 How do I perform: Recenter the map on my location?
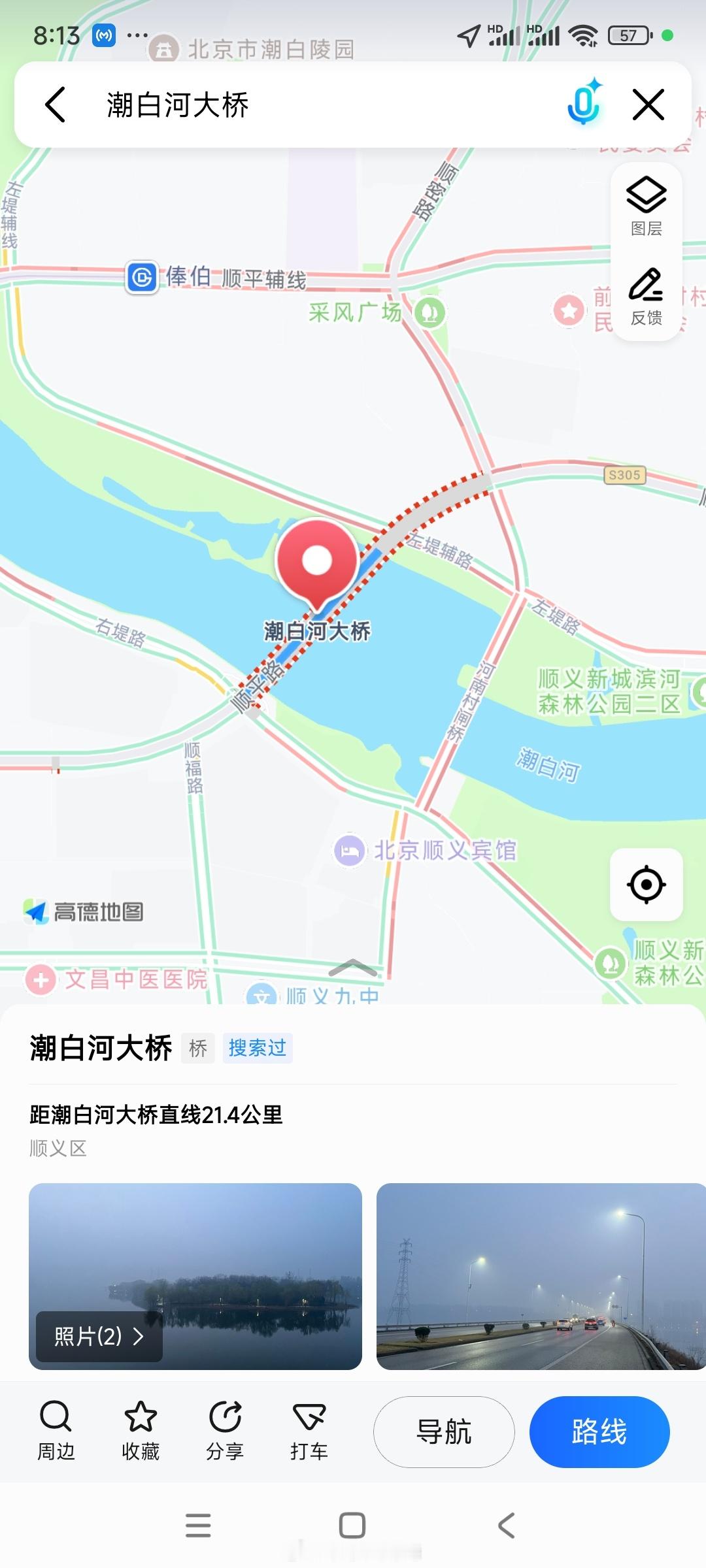647,885
